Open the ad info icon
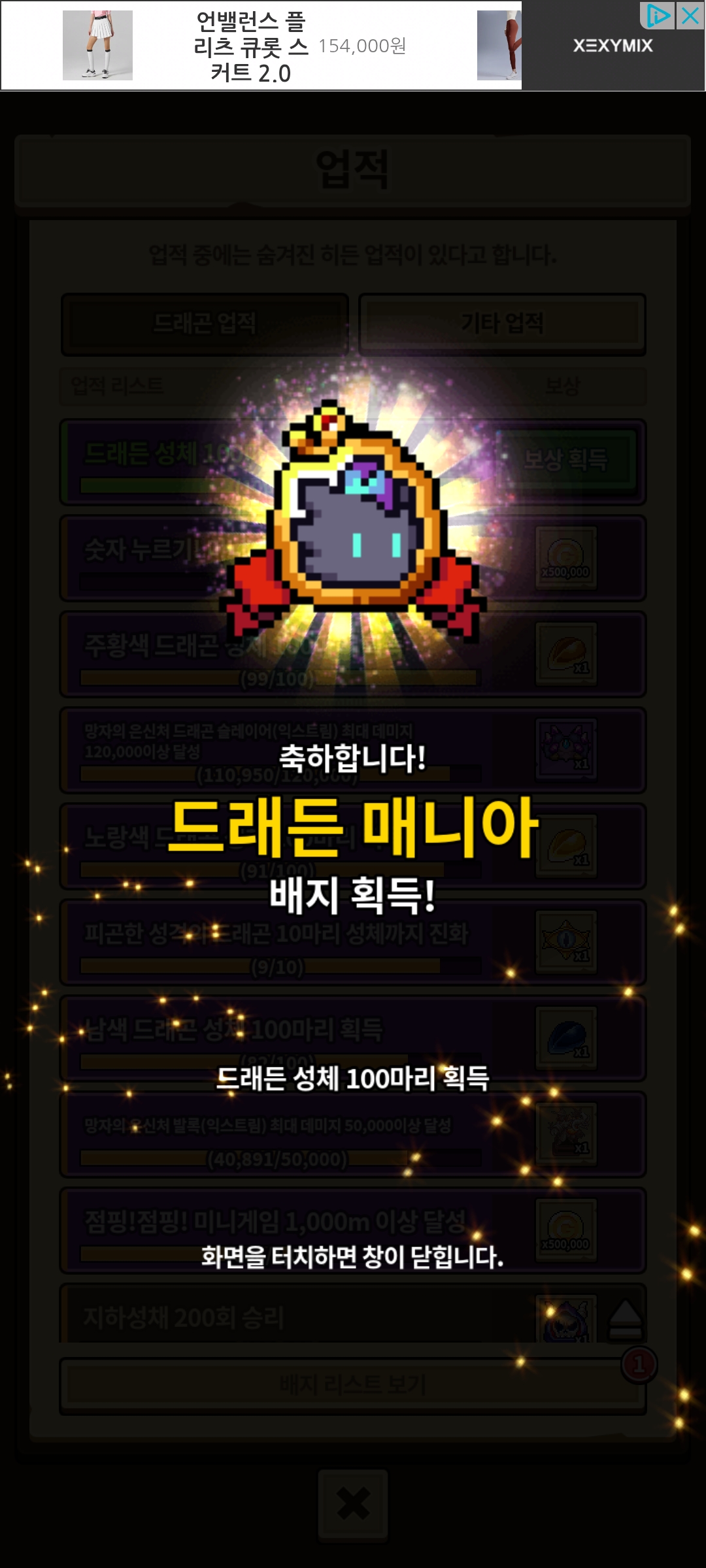This screenshot has height=1568, width=706. coord(658,15)
